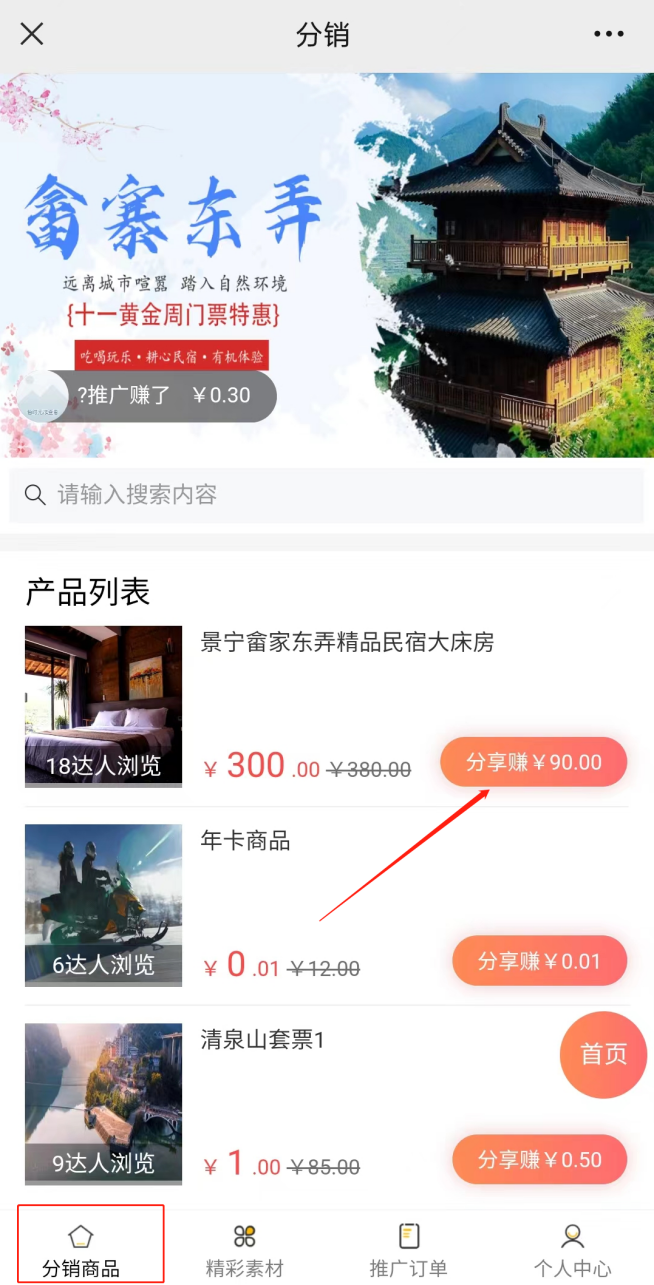
Task: Tap 分享赚 ¥0.01 button
Action: coord(539,962)
